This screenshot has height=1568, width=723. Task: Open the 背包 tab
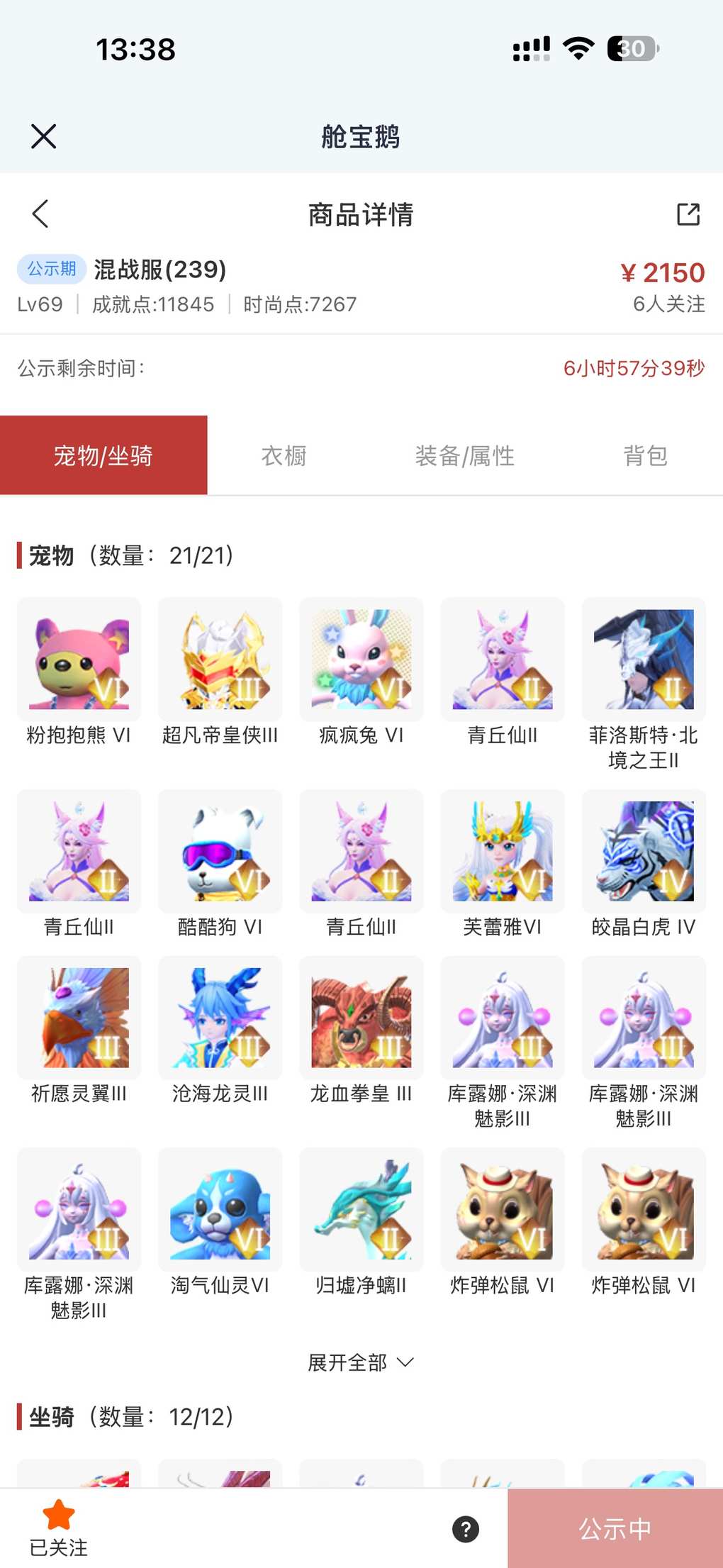[x=645, y=456]
